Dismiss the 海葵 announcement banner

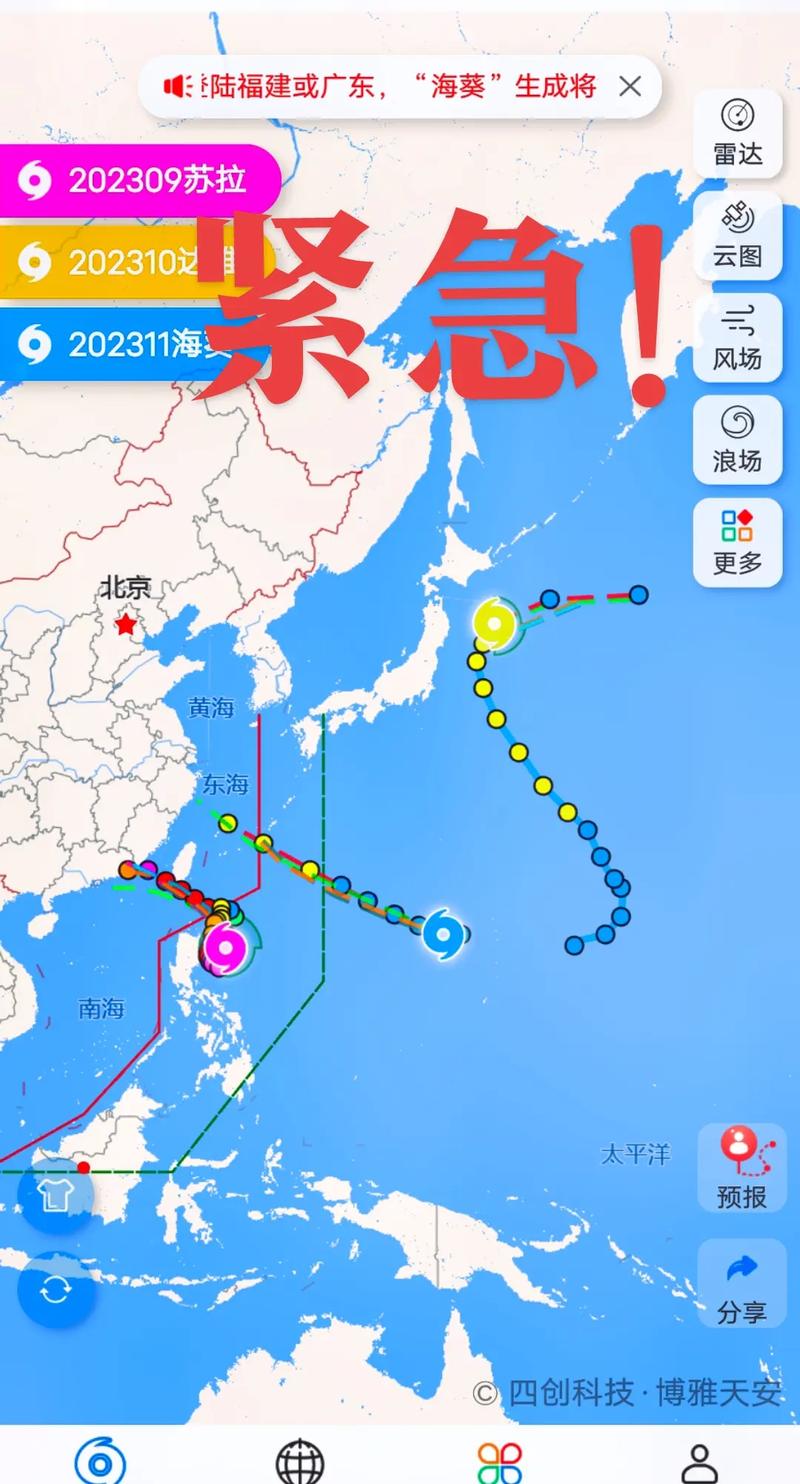click(630, 87)
